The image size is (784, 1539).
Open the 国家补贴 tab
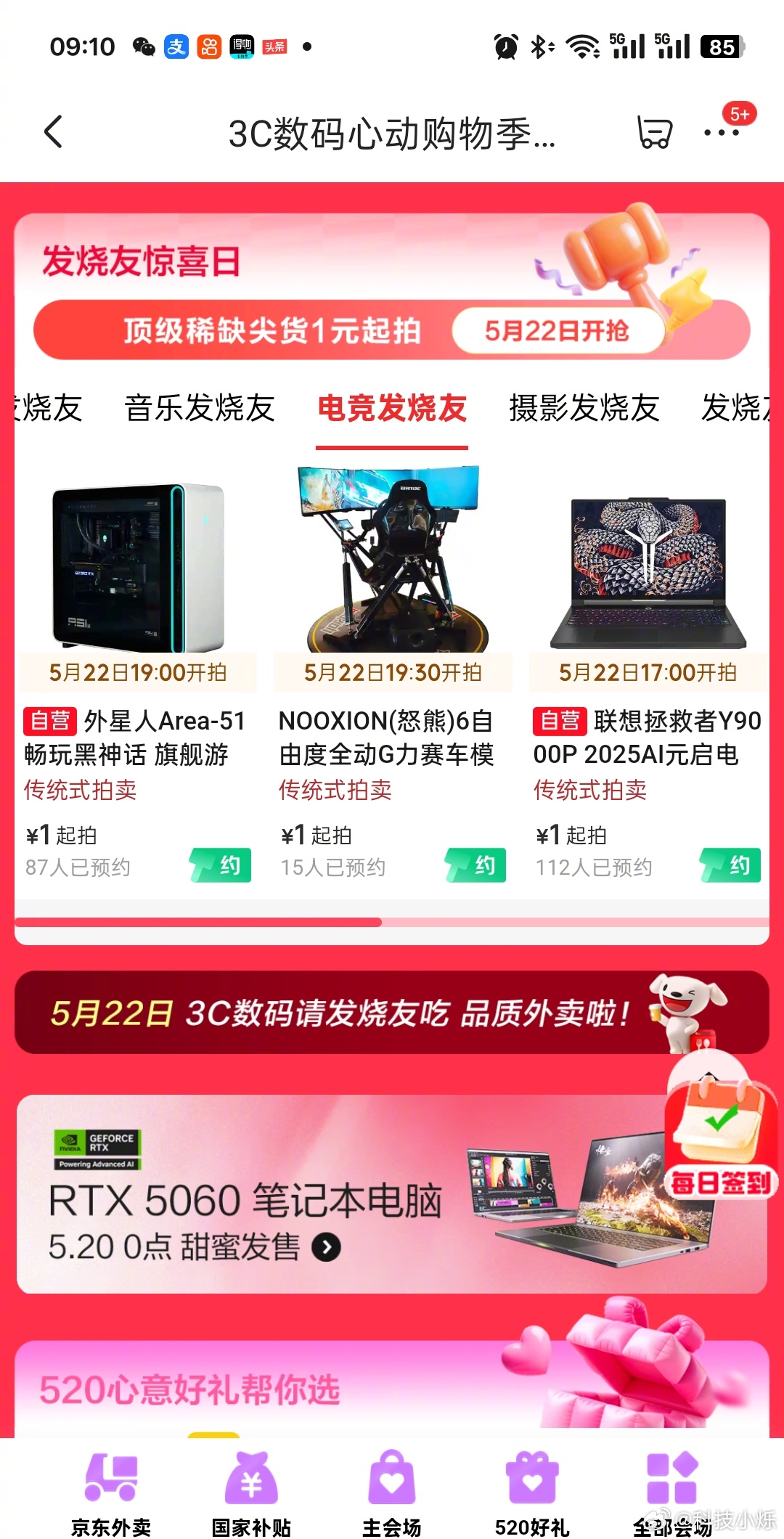point(251,1492)
